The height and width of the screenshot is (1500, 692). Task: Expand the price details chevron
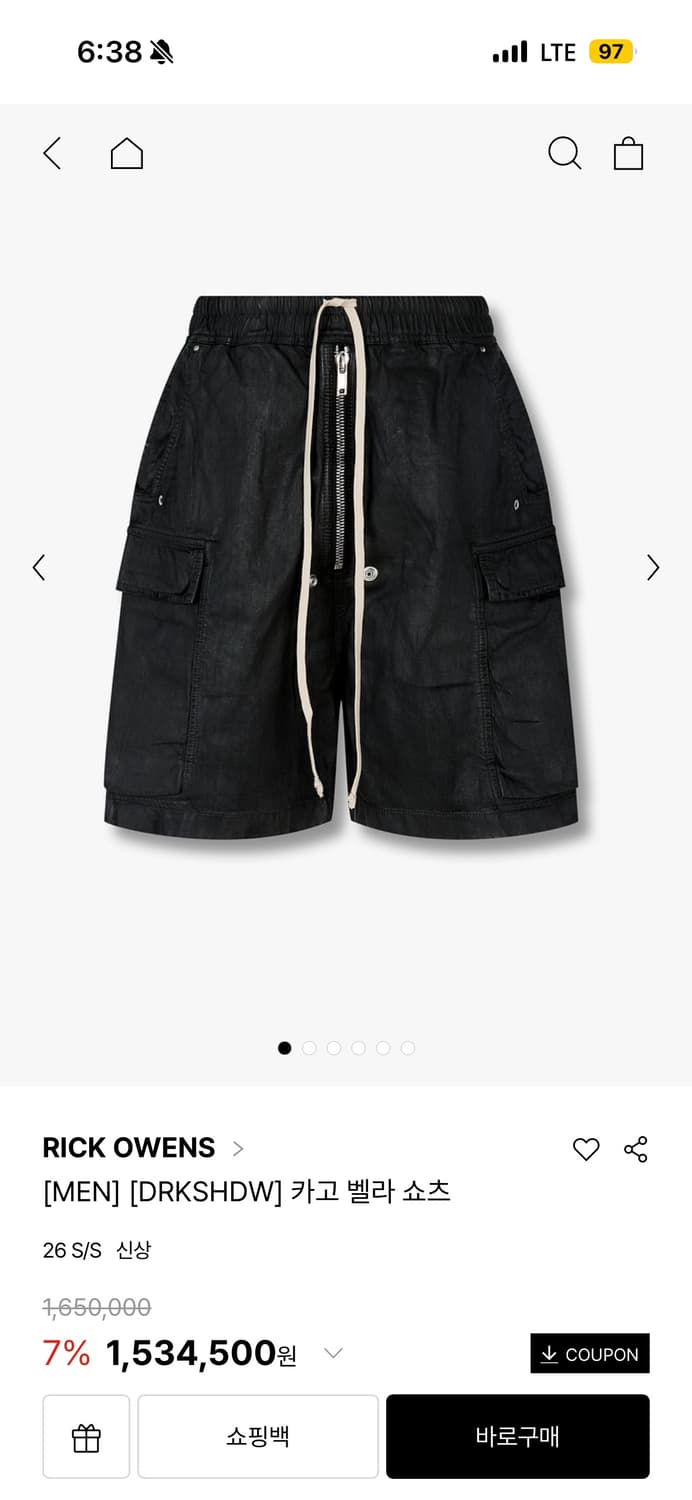[333, 1354]
